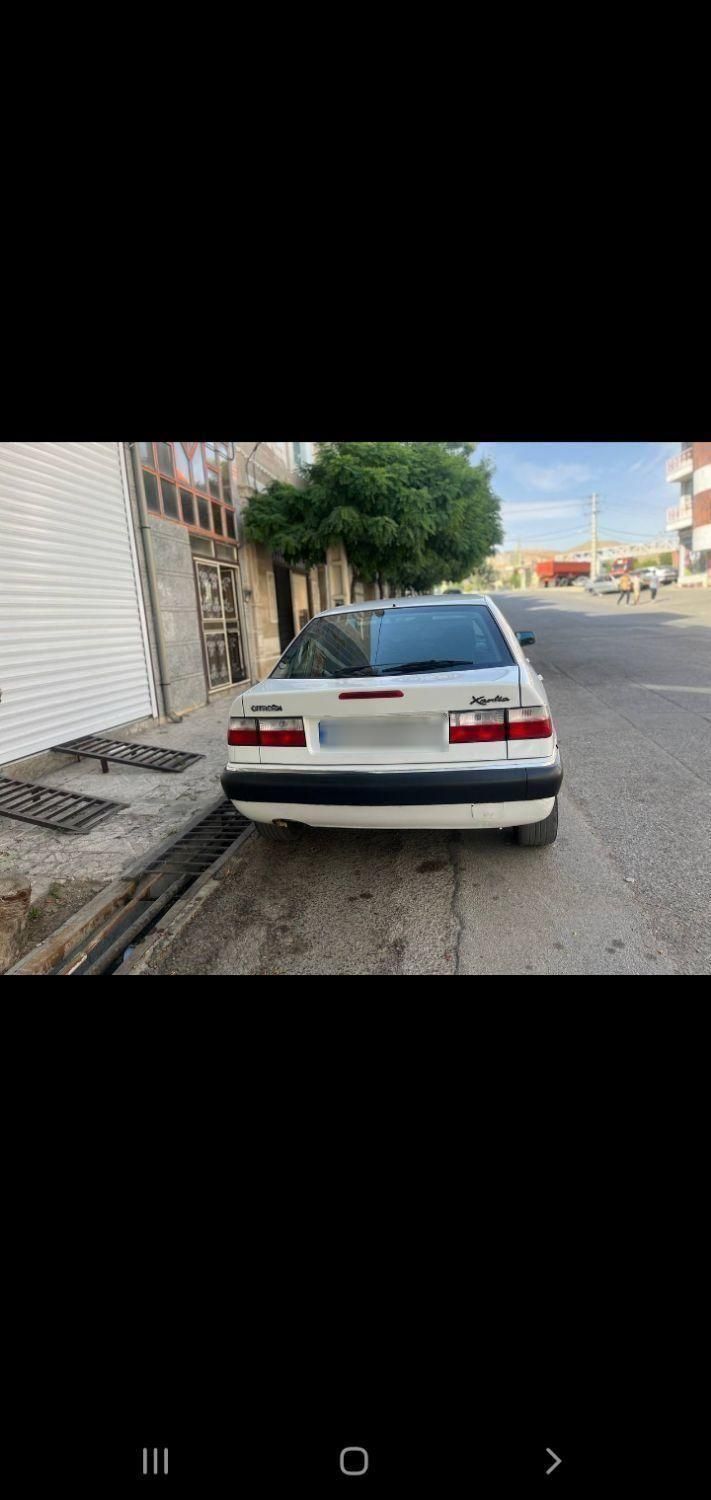Go to the home screen
The image size is (711, 1500).
coord(354,1461)
